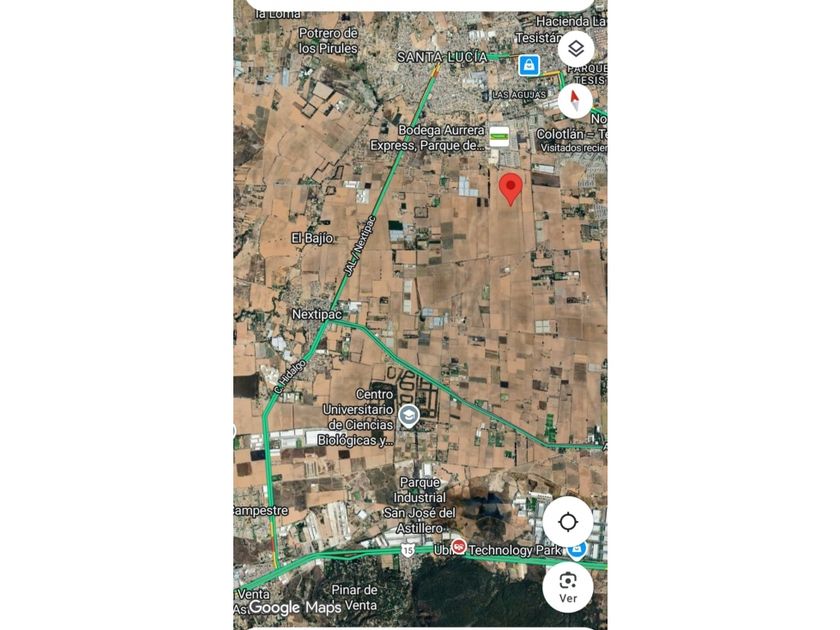
Task: Open the Centro Universitario de Ciencias Biológicas marker
Action: click(x=408, y=415)
